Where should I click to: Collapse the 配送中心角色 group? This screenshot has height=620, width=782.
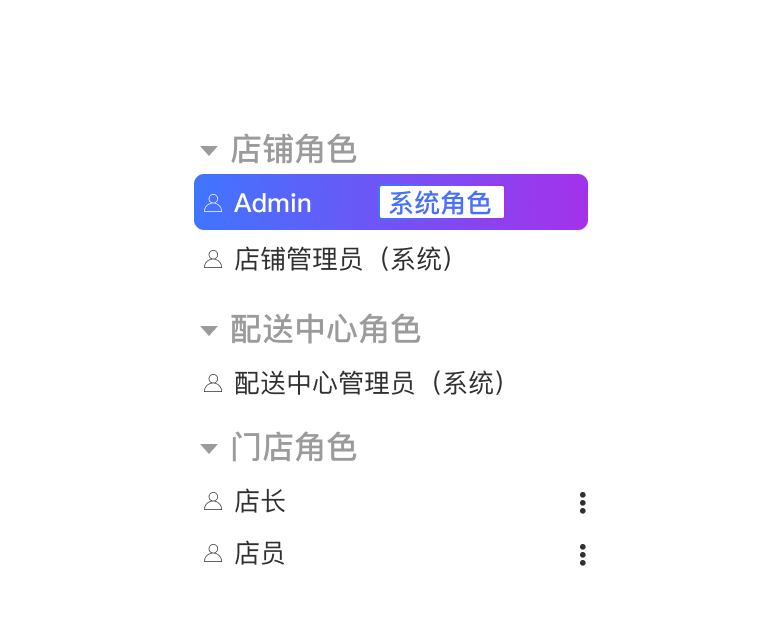tap(209, 330)
